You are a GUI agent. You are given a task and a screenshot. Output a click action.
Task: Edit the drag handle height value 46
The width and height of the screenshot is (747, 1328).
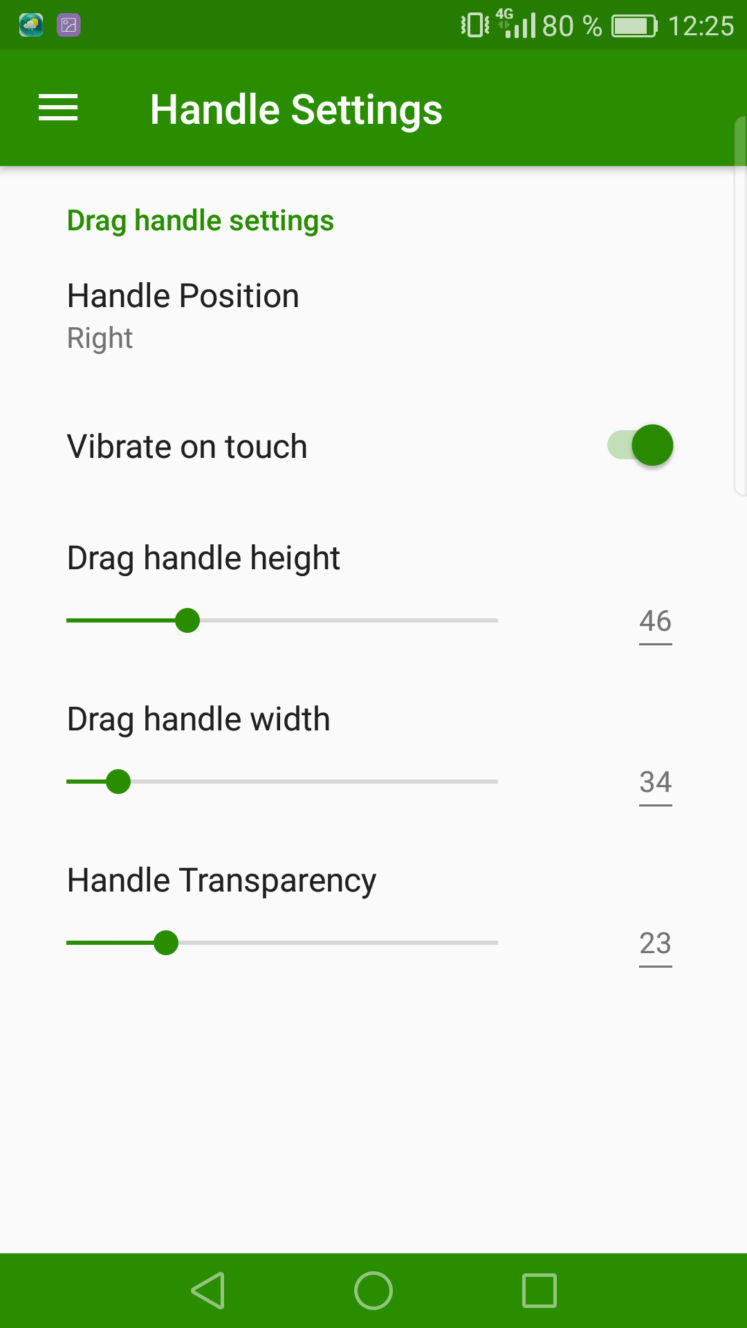tap(655, 622)
